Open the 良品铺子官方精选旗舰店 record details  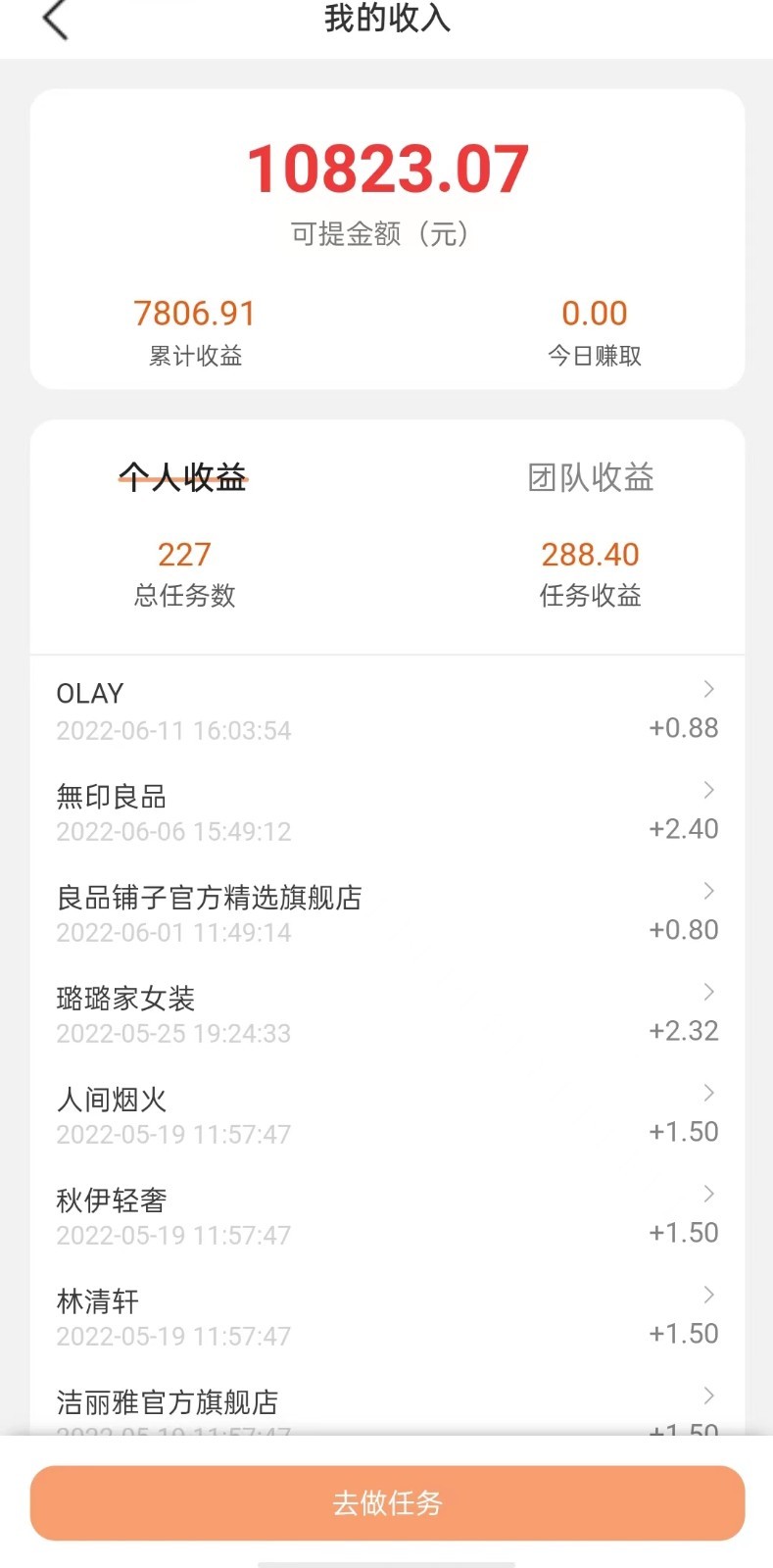(708, 891)
